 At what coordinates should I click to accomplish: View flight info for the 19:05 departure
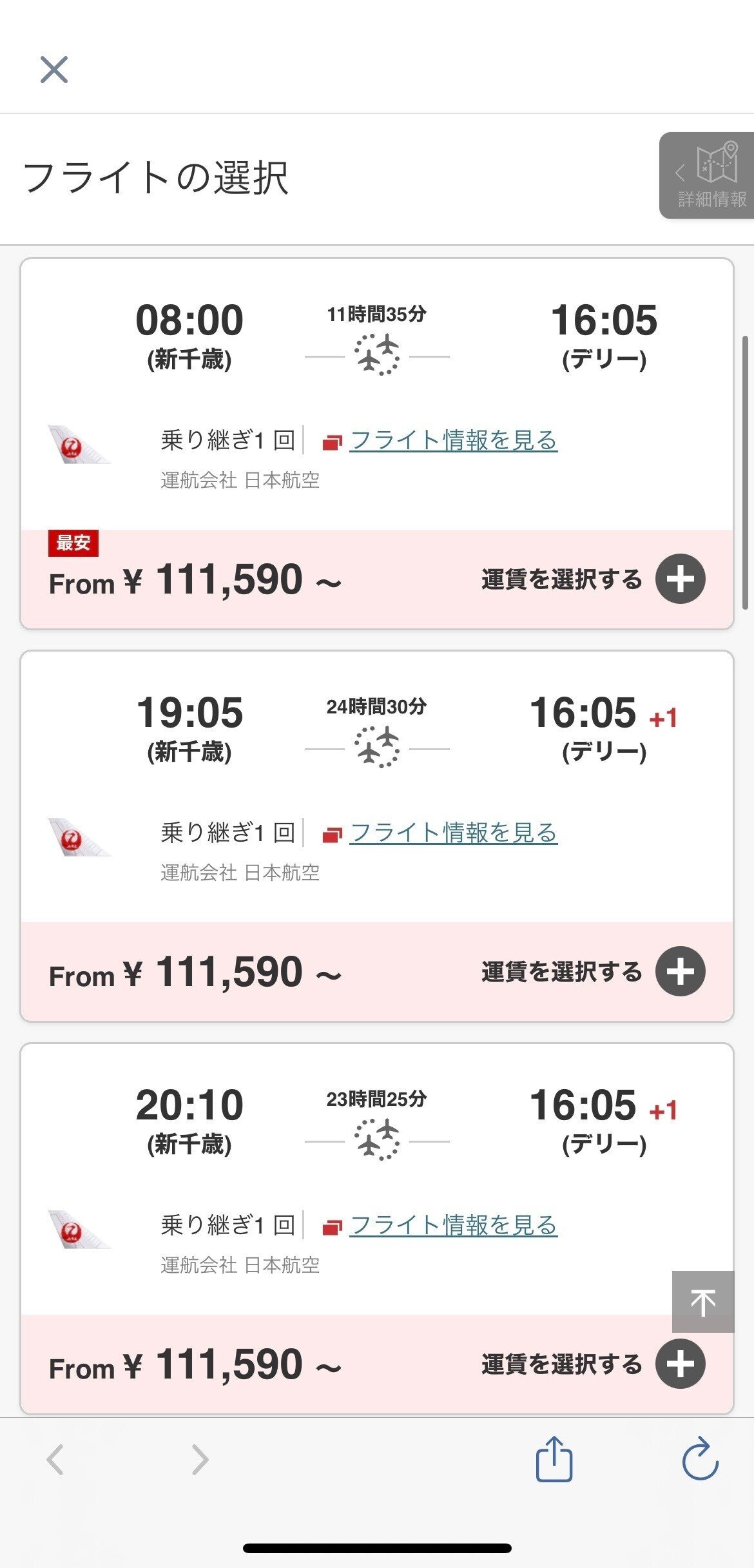[x=454, y=833]
